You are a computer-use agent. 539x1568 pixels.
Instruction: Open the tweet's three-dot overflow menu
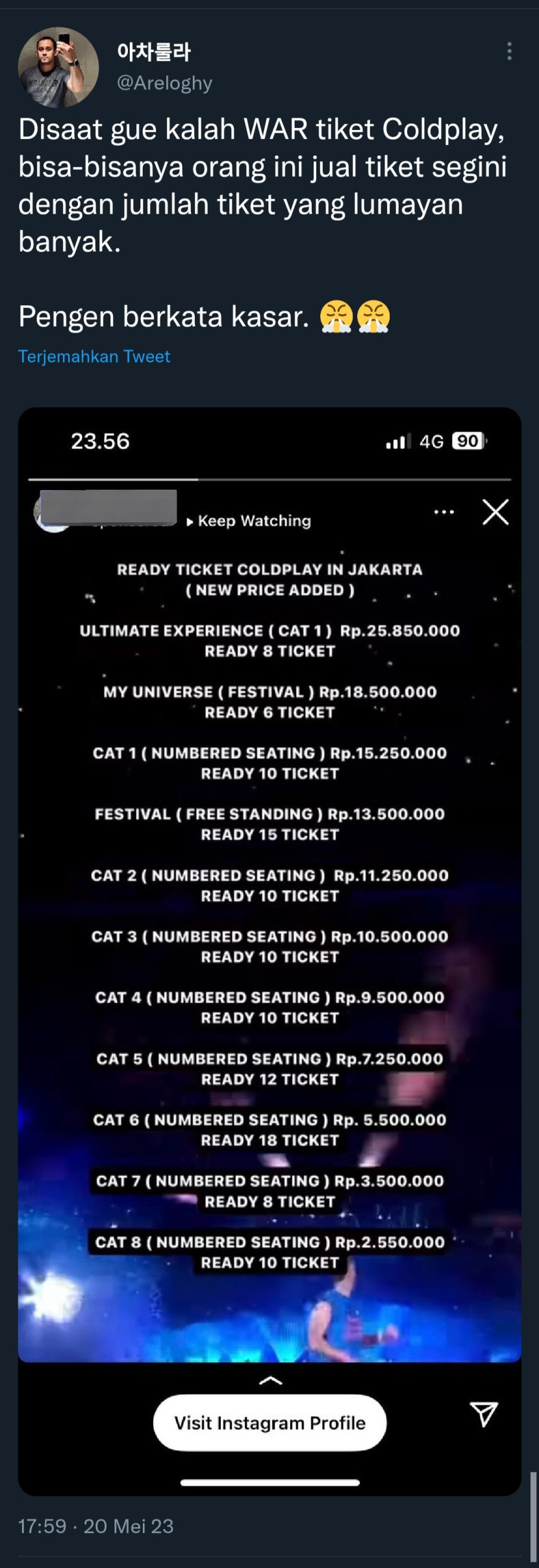click(x=509, y=51)
